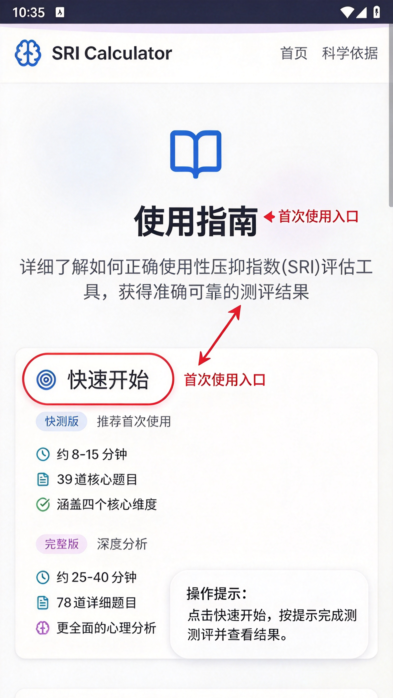Tap the SRI Calculator brand link

93,53
